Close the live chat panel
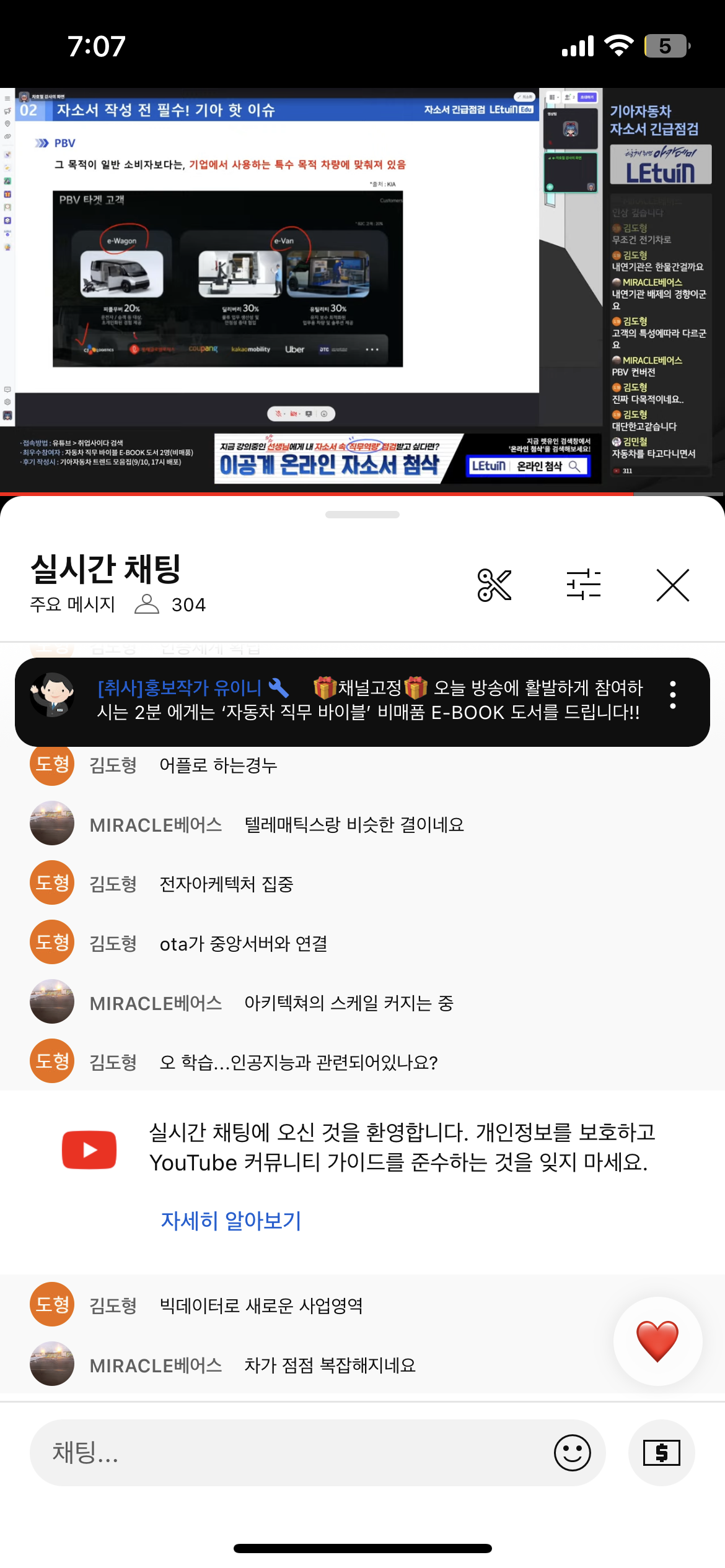Screen dimensions: 725x1568 672,585
